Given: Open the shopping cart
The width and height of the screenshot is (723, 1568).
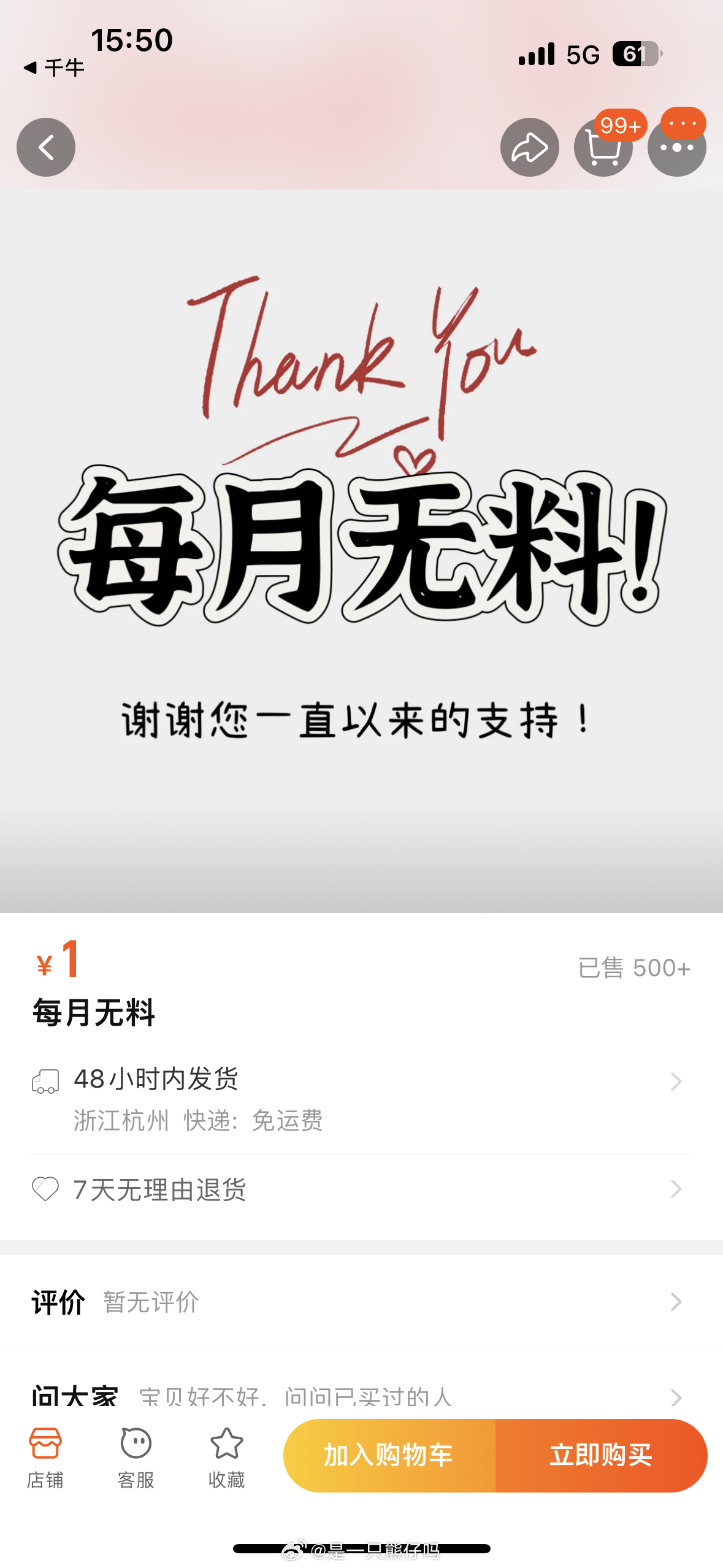Looking at the screenshot, I should [603, 148].
